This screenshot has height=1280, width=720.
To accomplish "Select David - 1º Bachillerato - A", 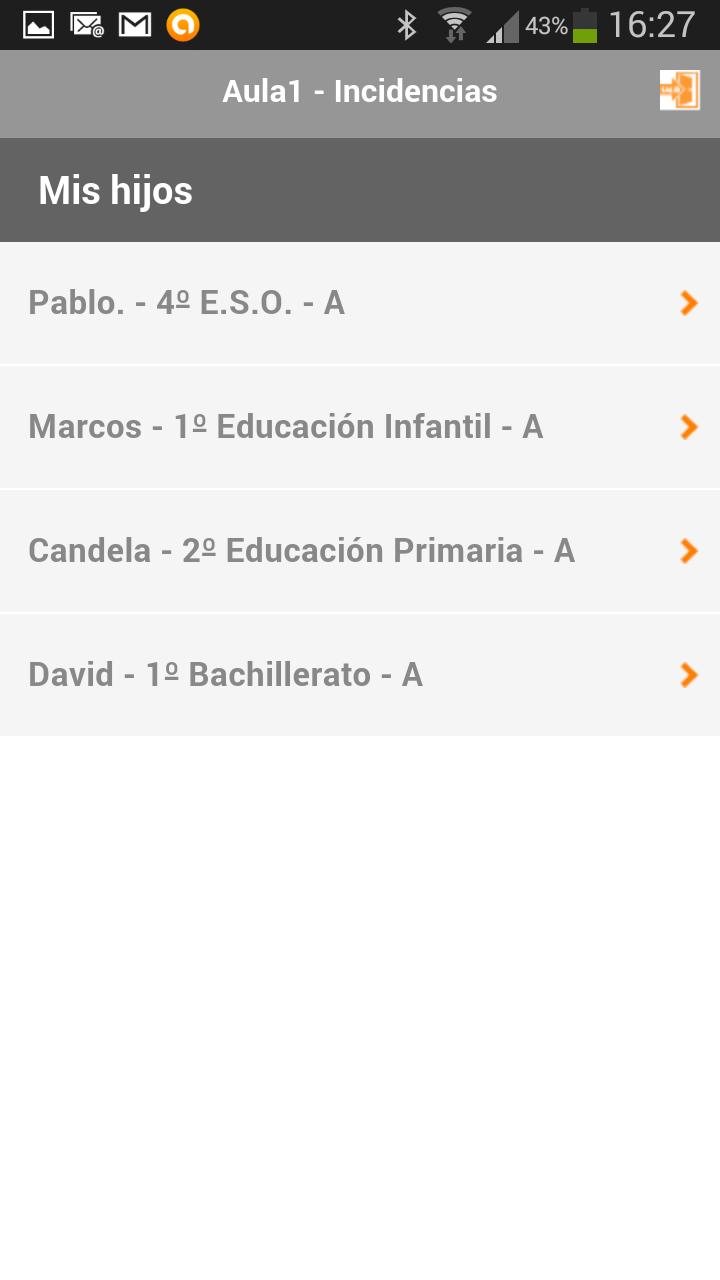I will (x=228, y=675).
